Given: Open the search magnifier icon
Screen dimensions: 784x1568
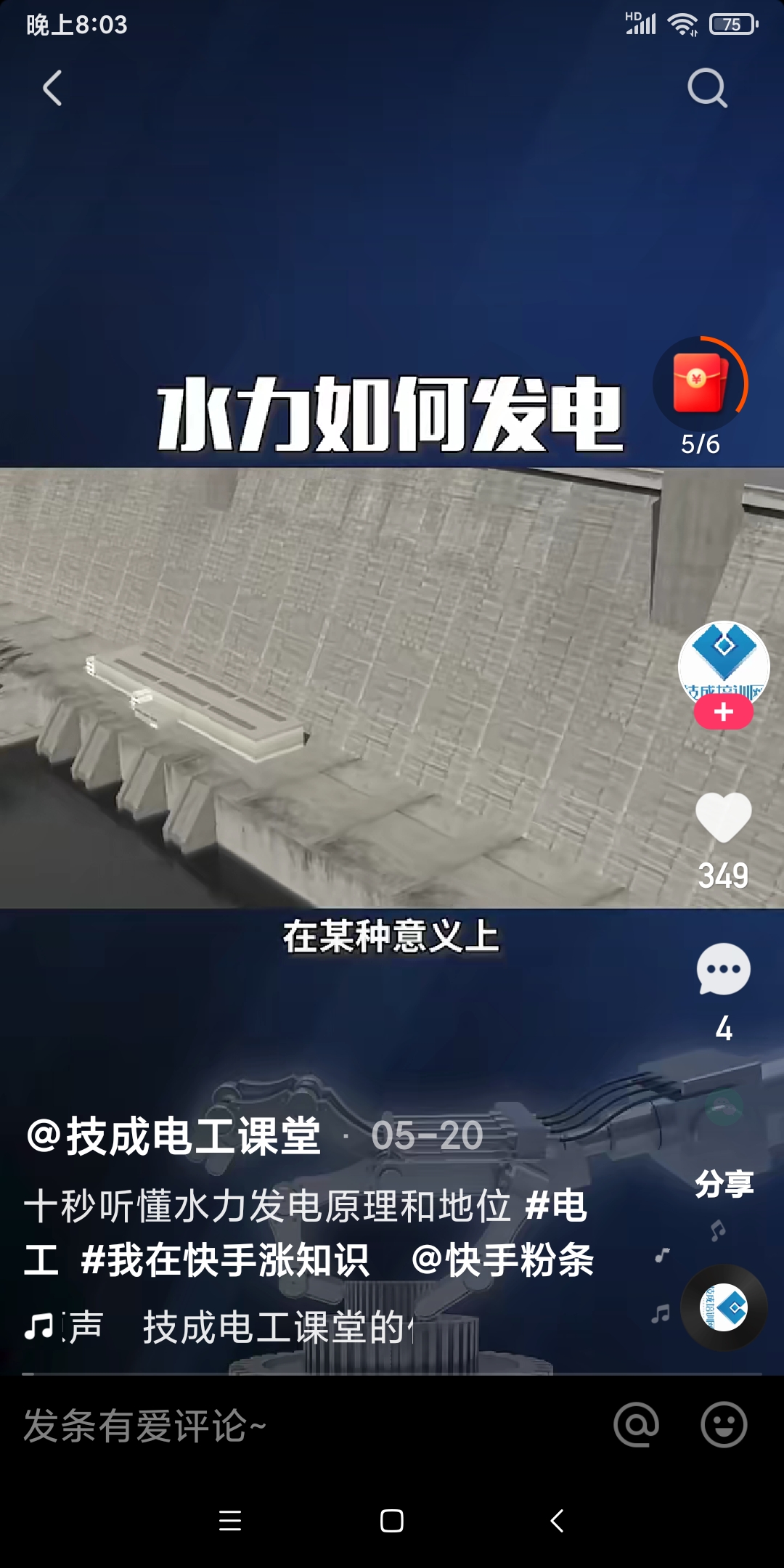Looking at the screenshot, I should pos(706,89).
